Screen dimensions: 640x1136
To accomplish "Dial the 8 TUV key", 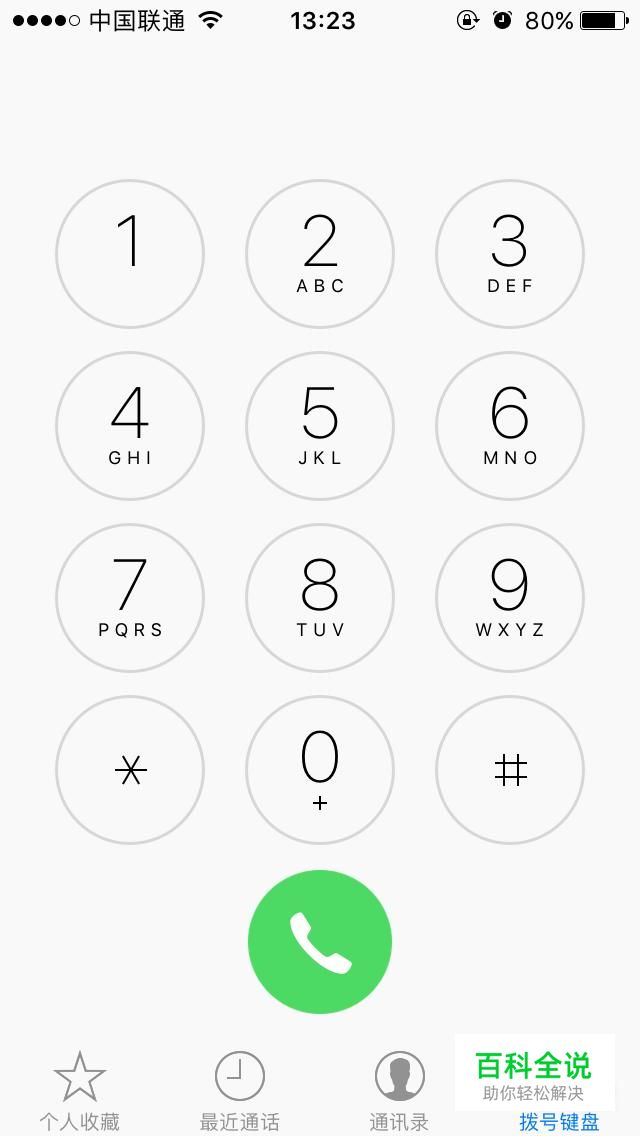I will (x=320, y=599).
